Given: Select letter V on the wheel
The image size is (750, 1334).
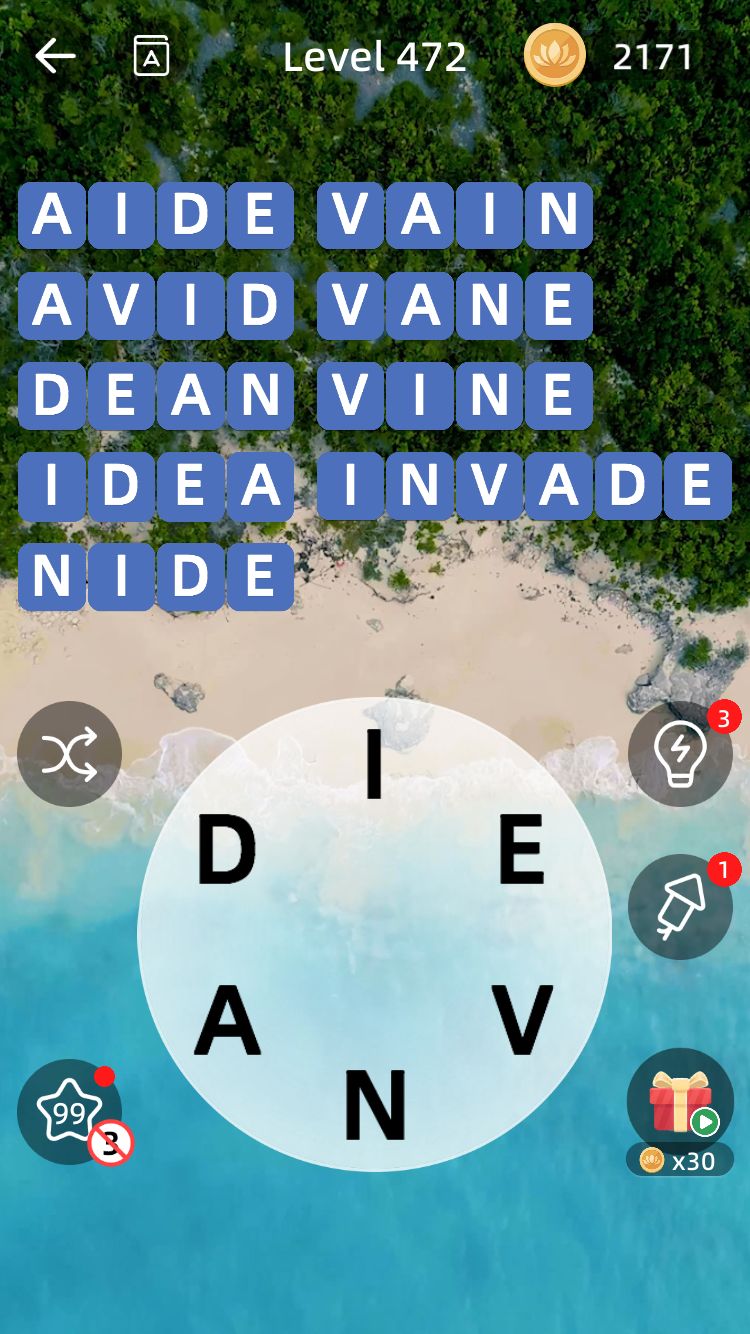Looking at the screenshot, I should click(521, 1021).
